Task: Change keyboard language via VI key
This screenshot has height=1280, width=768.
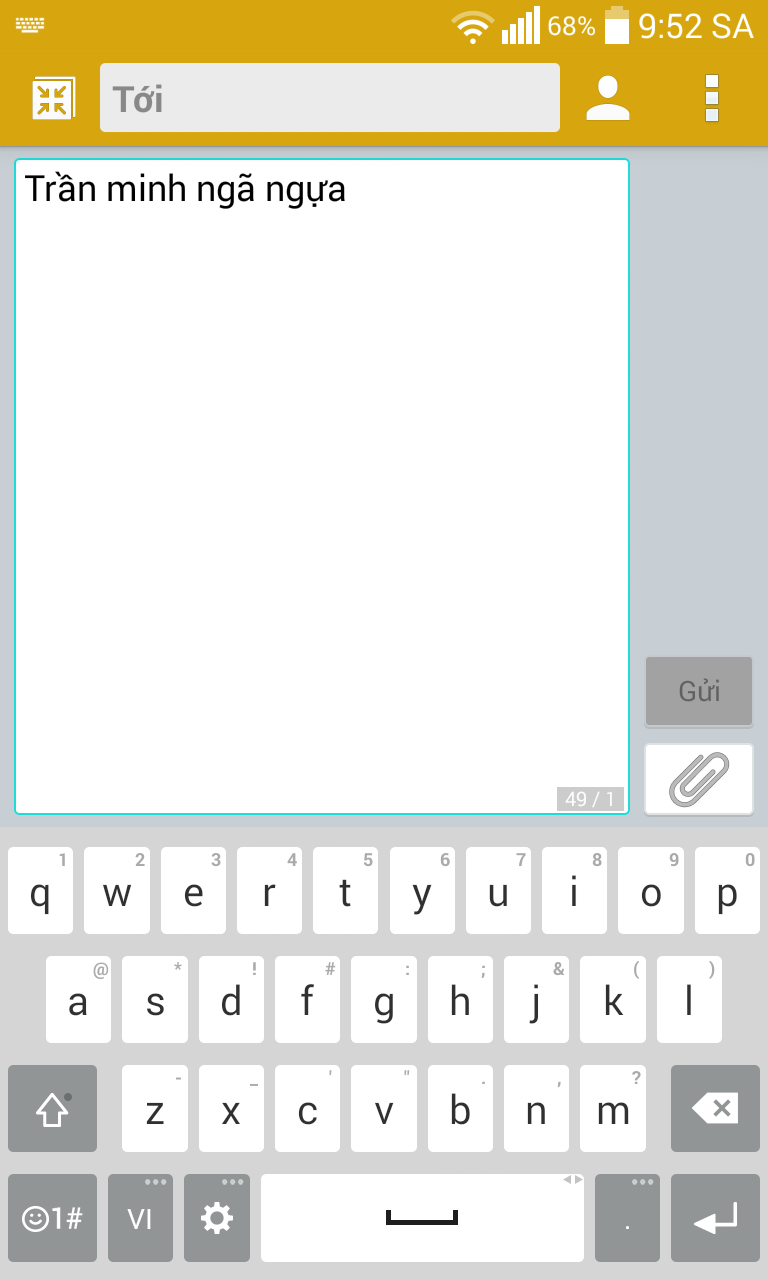Action: [140, 1218]
